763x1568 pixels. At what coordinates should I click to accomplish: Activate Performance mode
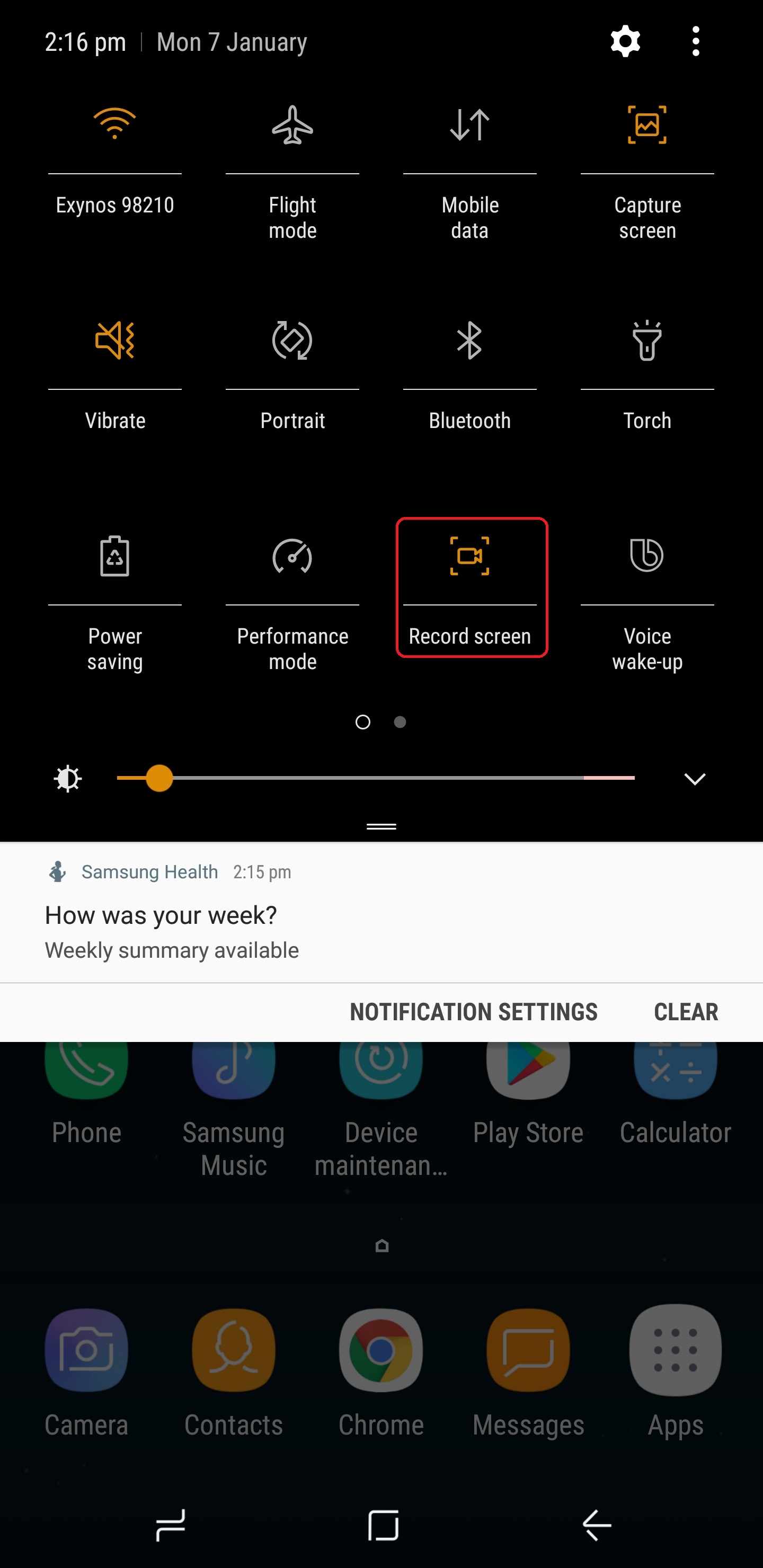click(x=292, y=556)
